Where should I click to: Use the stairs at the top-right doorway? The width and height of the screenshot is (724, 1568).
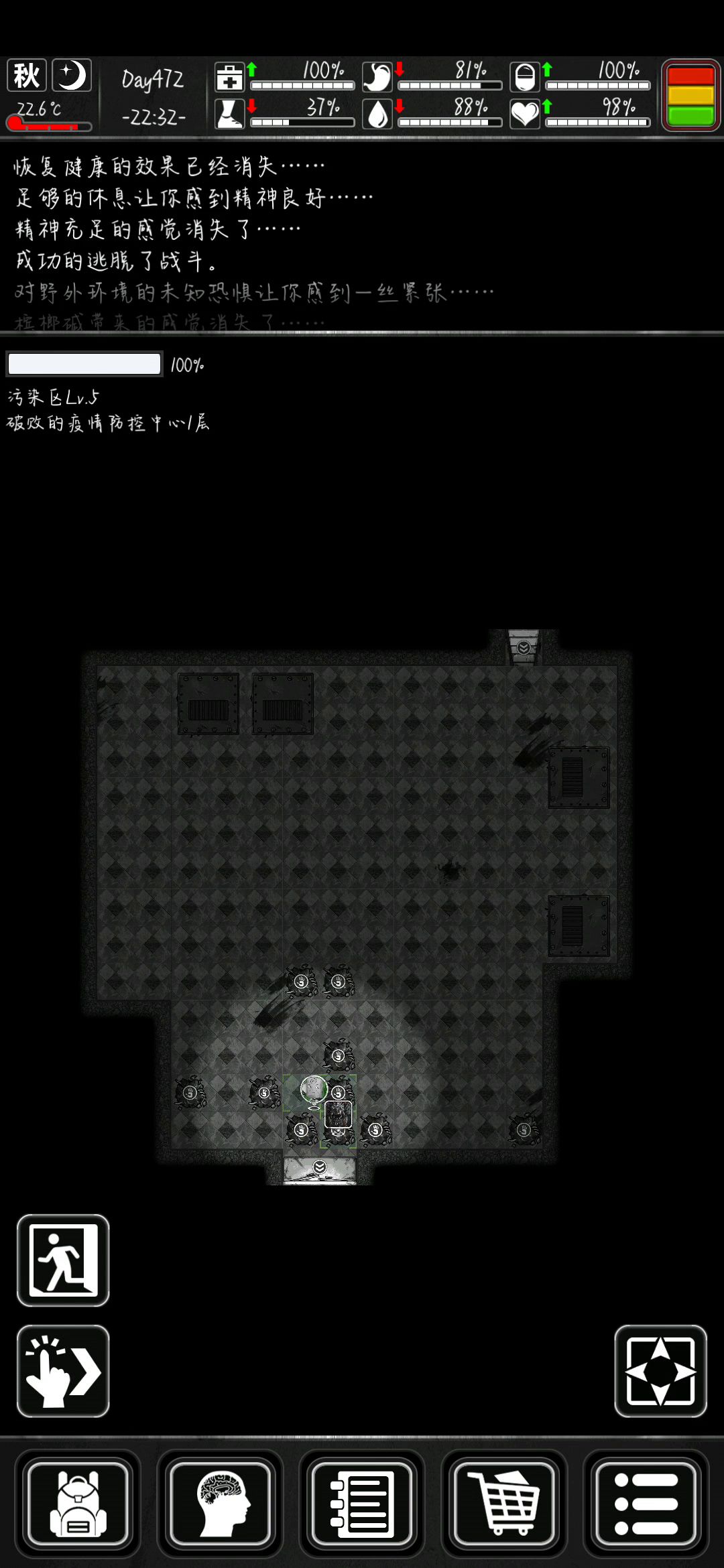[524, 647]
